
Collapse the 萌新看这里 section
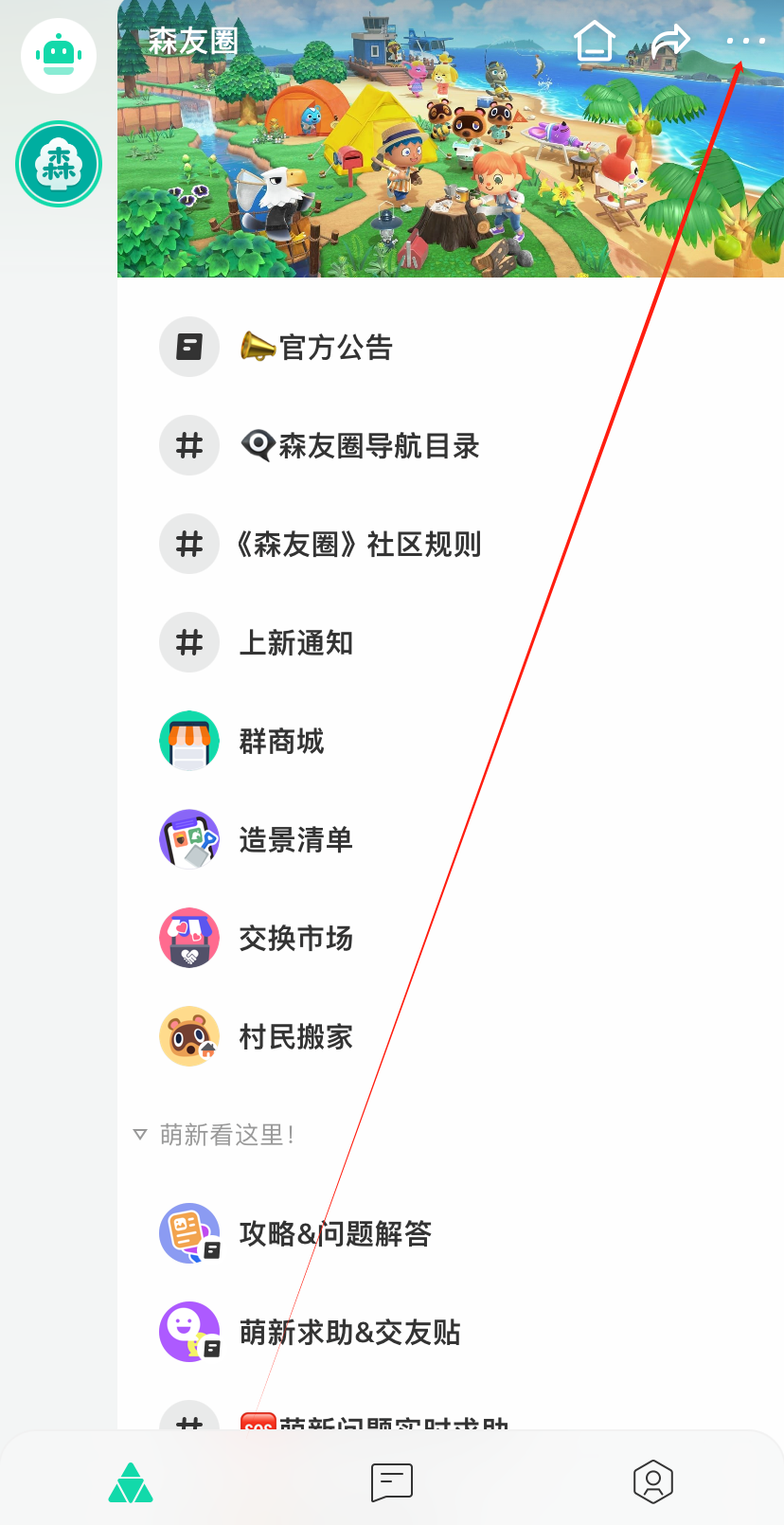pos(140,1135)
